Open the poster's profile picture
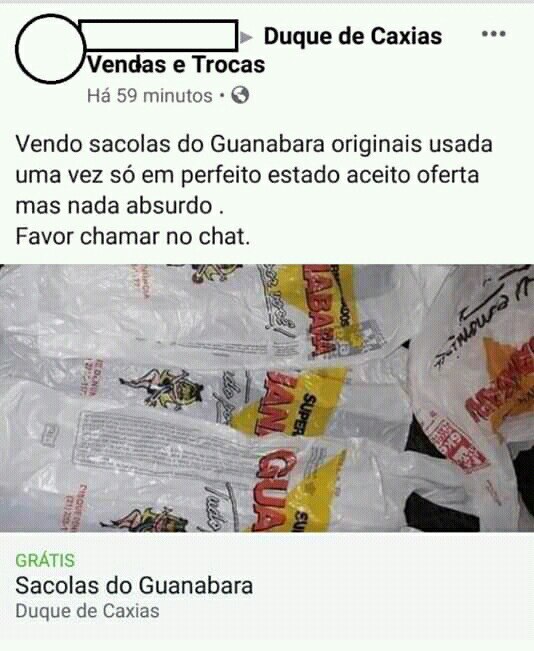 [x=50, y=49]
